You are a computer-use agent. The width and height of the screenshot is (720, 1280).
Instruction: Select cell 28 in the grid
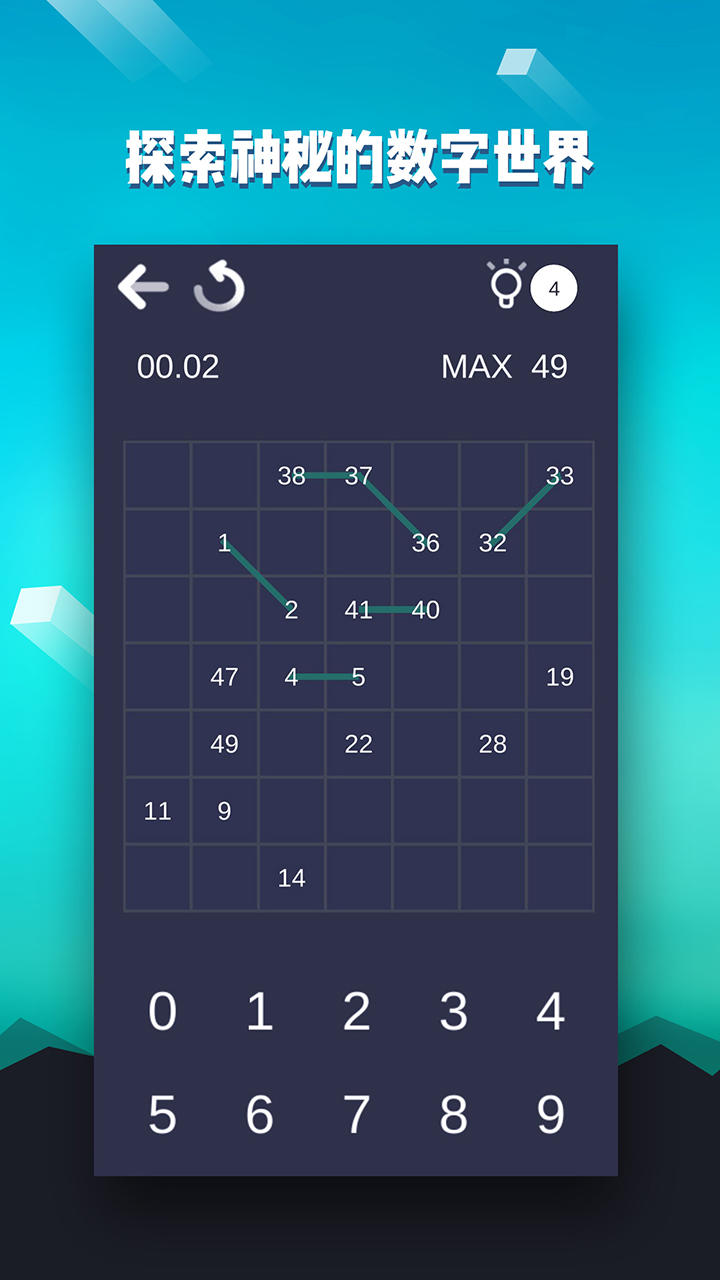492,744
